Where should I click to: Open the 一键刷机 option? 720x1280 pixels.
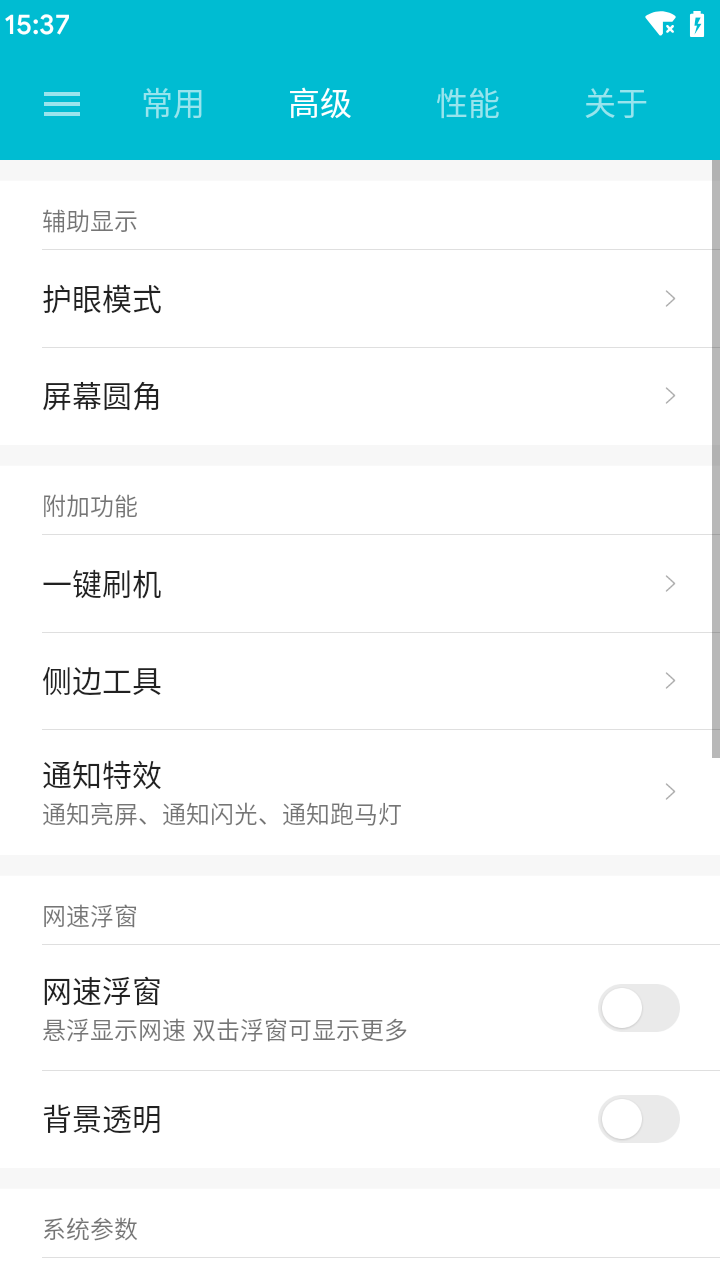pos(360,584)
